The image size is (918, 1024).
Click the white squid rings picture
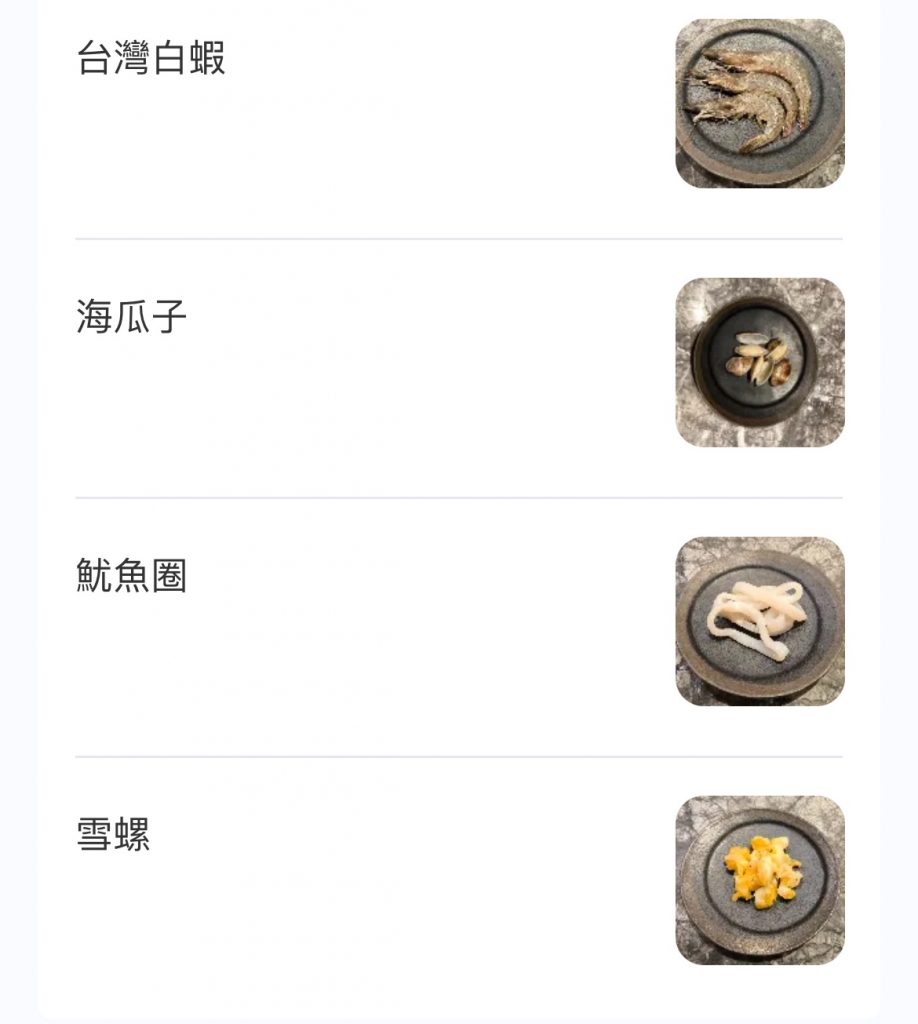761,620
